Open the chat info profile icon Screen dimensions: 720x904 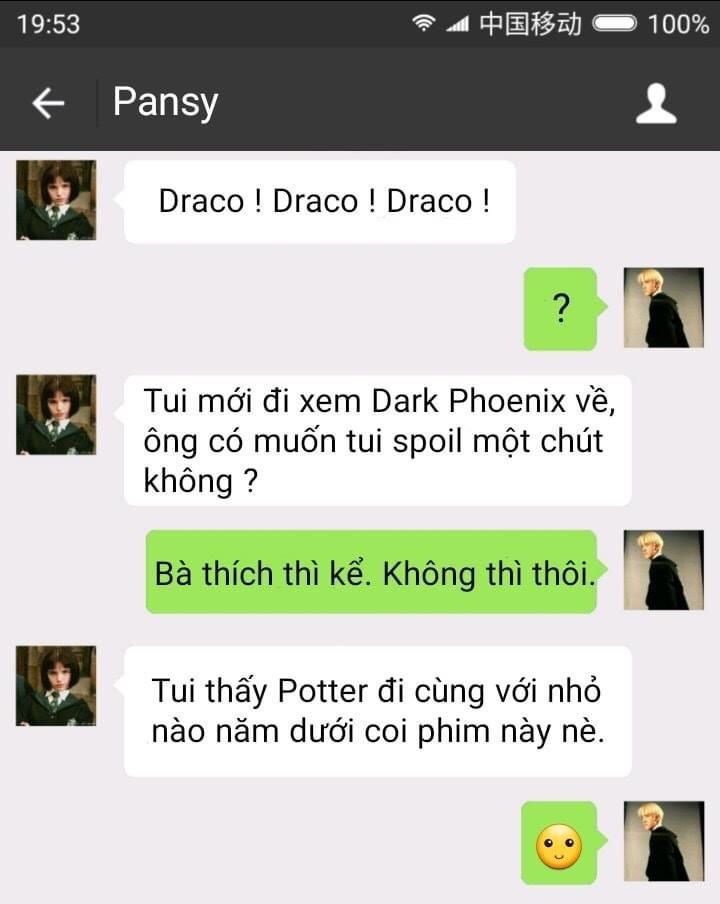click(656, 103)
